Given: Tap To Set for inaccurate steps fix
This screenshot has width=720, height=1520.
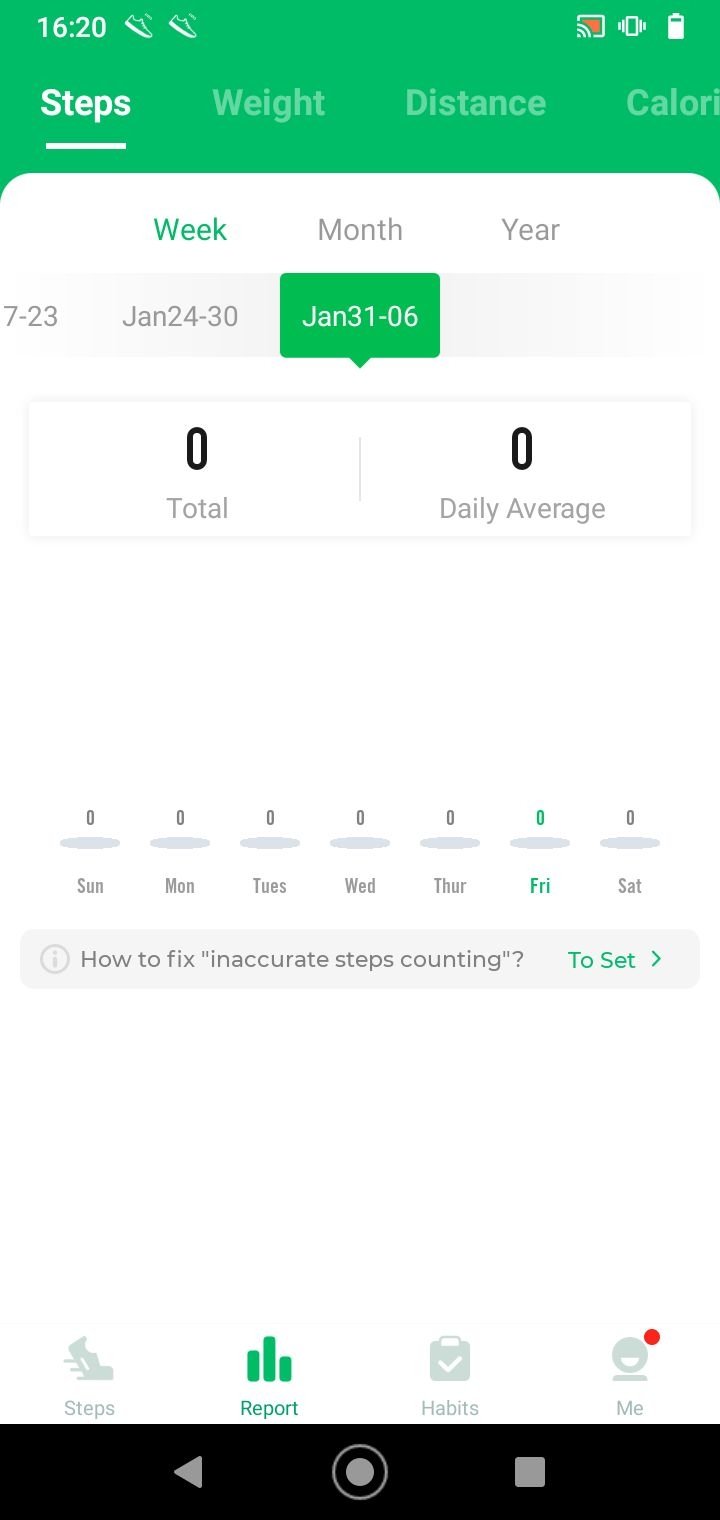Looking at the screenshot, I should pyautogui.click(x=615, y=960).
